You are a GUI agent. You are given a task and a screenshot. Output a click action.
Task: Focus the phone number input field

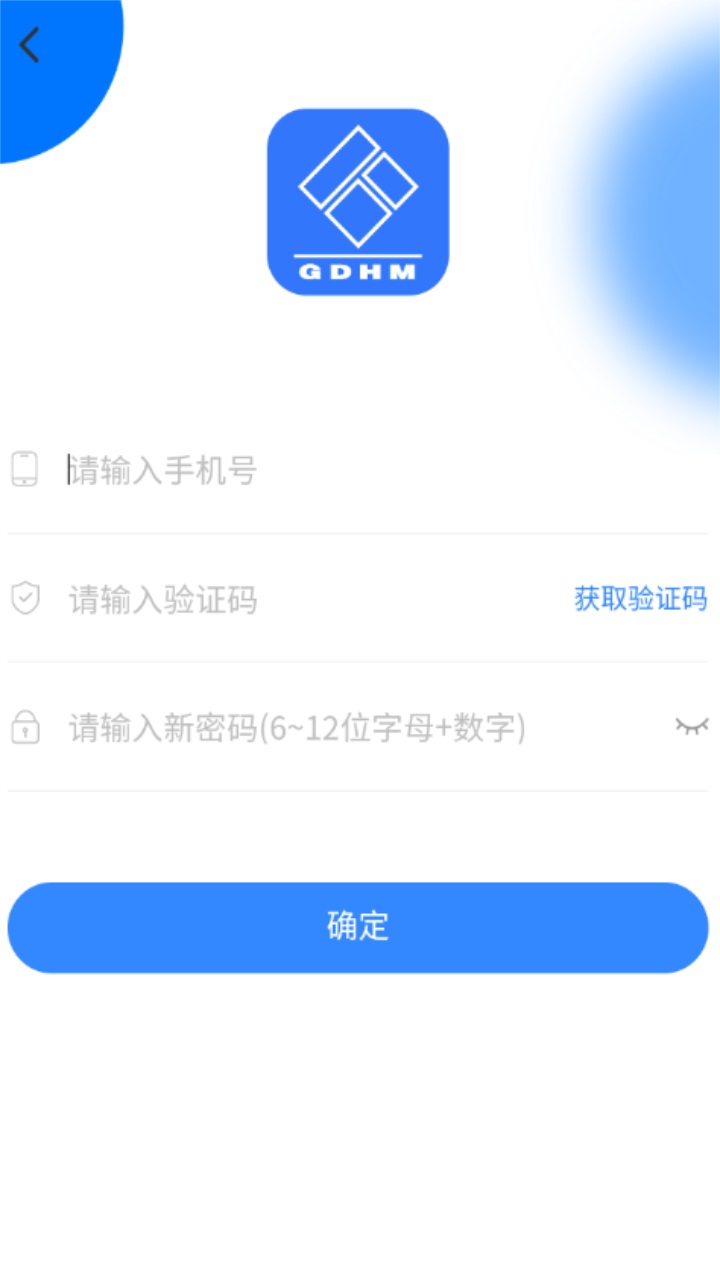click(x=385, y=469)
